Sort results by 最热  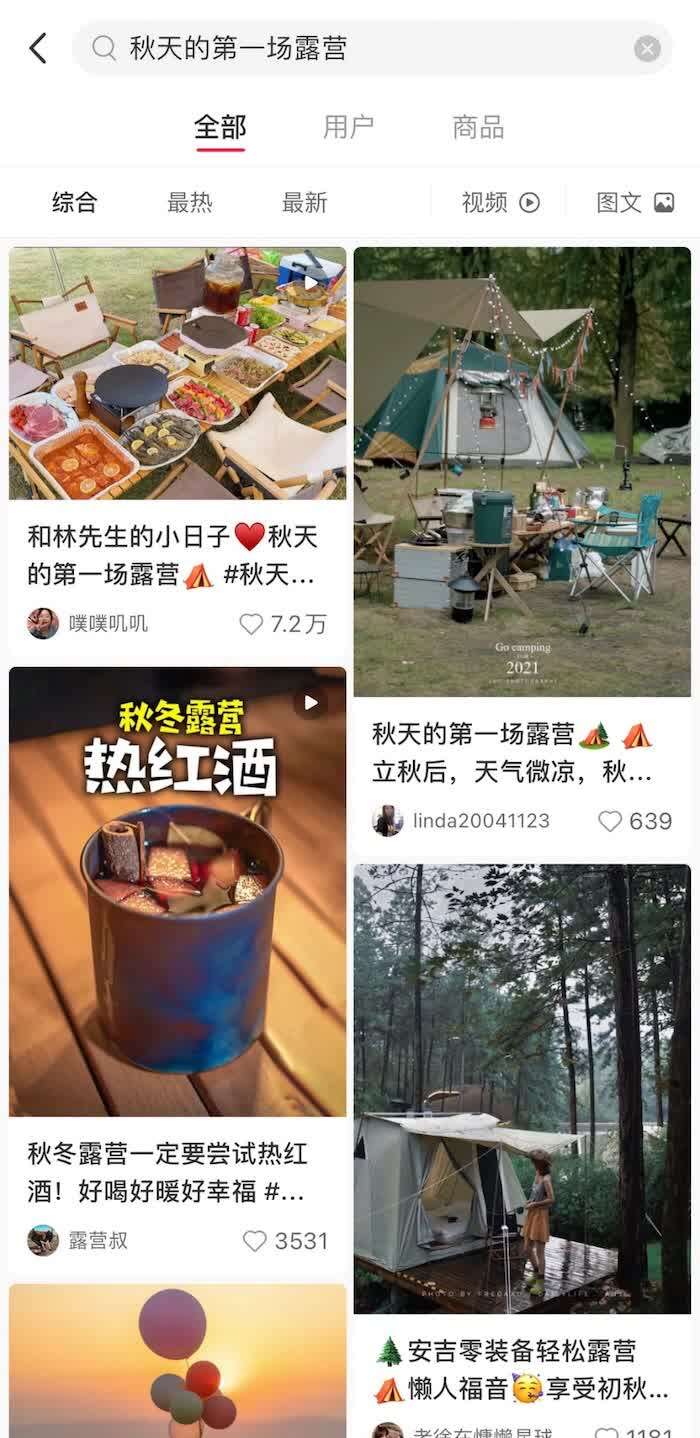[190, 202]
